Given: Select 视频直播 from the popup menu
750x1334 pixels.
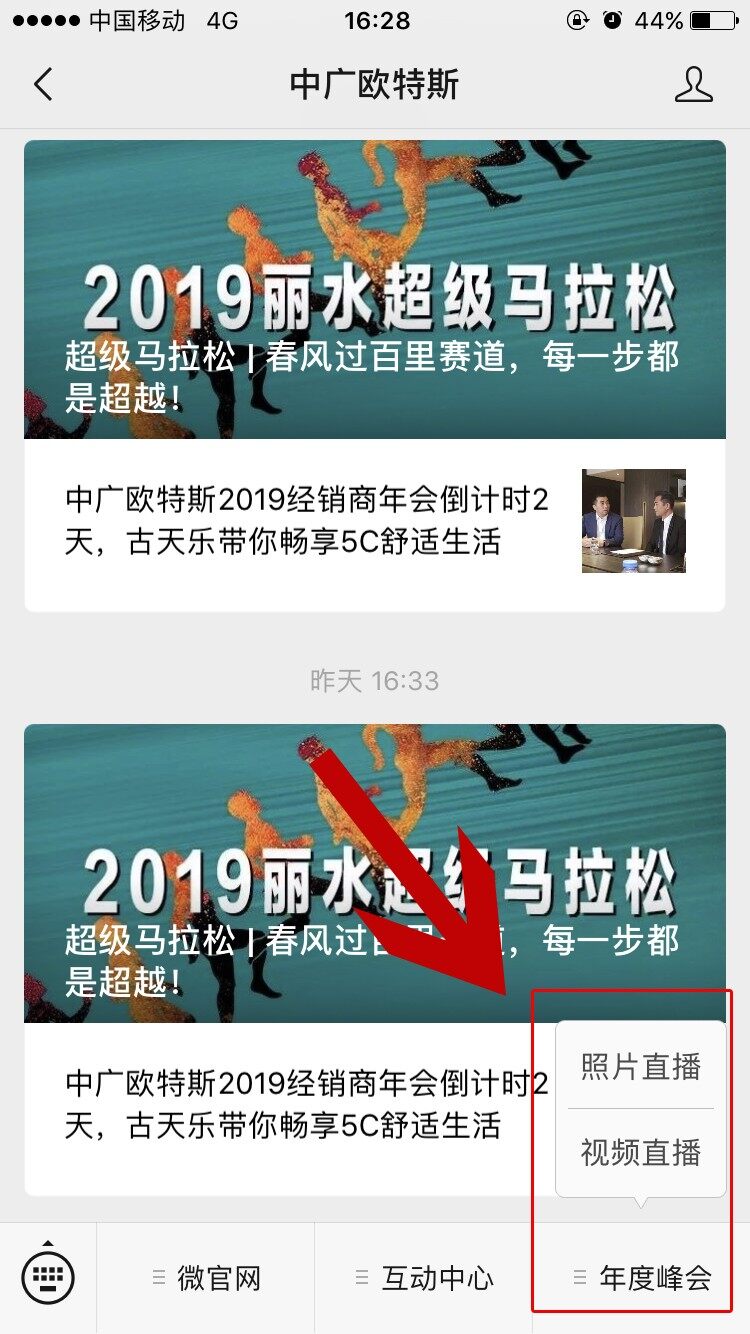Looking at the screenshot, I should click(640, 1154).
